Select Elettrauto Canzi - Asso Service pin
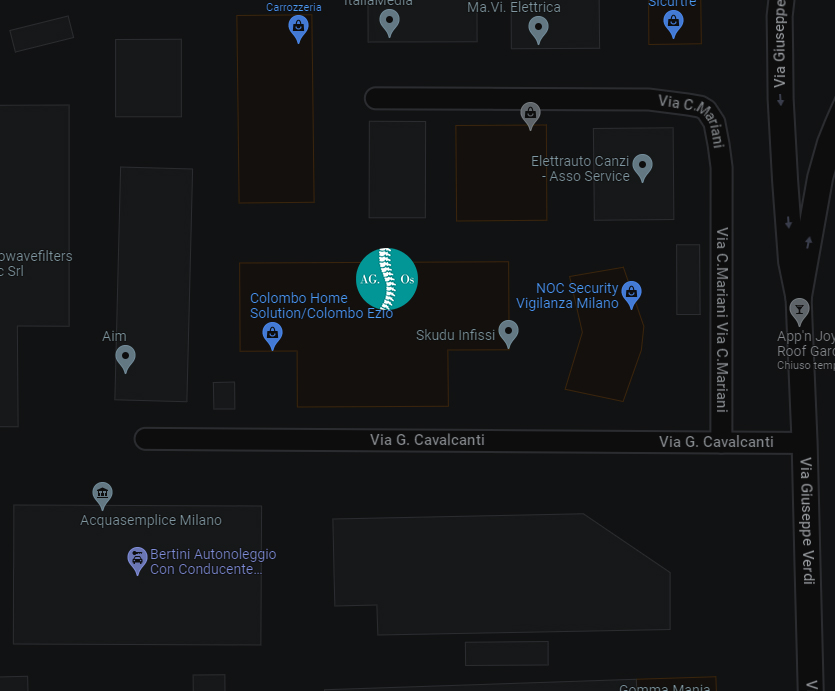 pos(643,166)
